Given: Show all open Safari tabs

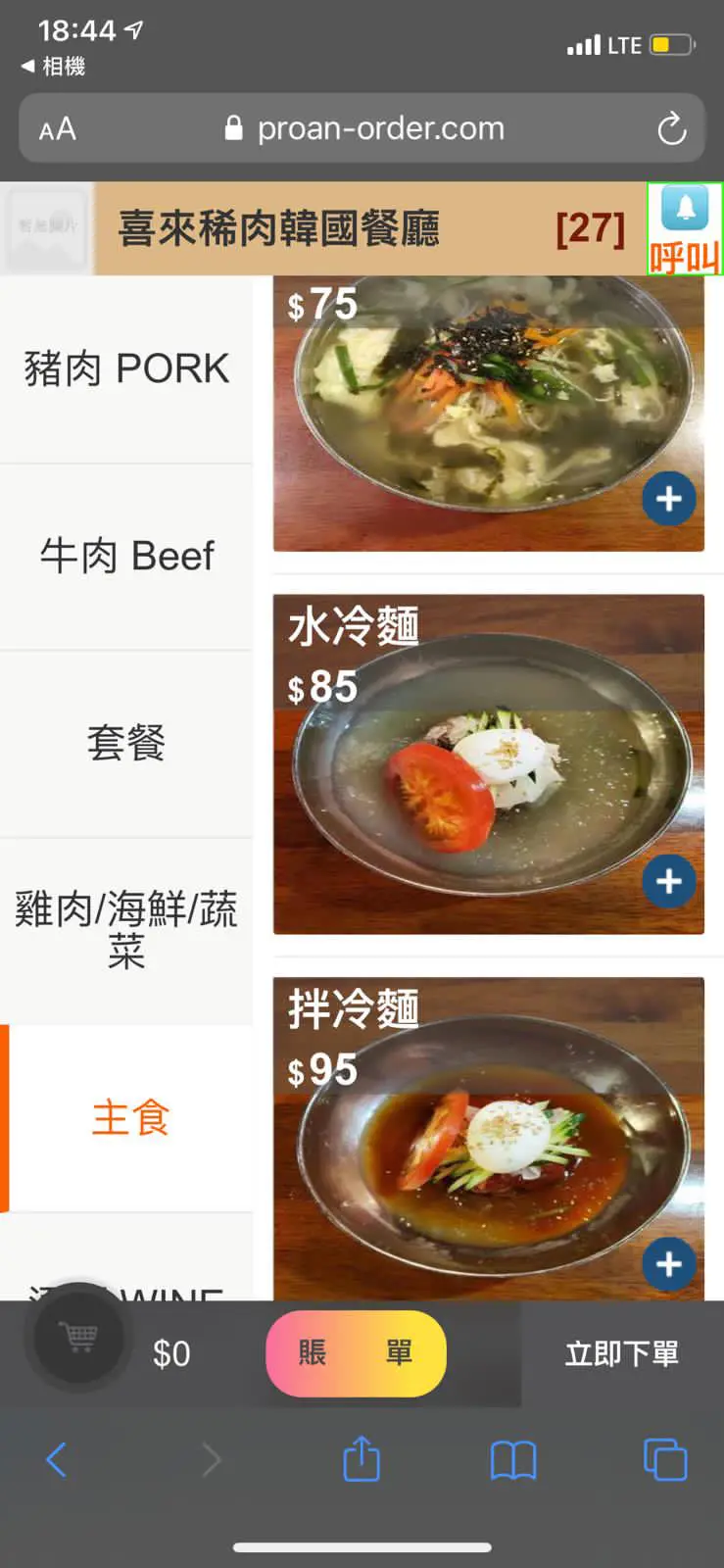Looking at the screenshot, I should 665,1460.
